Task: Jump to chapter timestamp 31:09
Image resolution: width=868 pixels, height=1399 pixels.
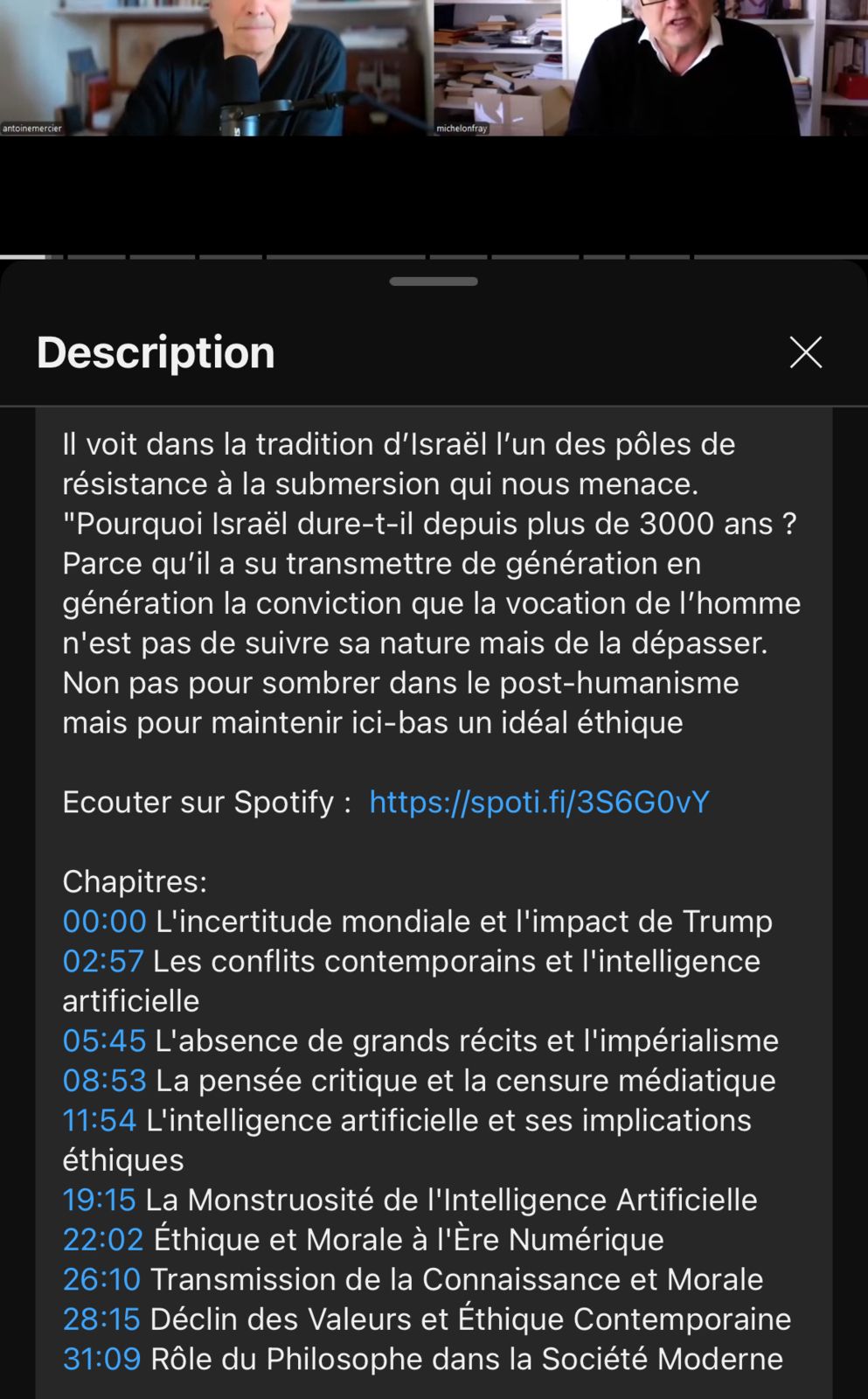Action: (x=101, y=1359)
